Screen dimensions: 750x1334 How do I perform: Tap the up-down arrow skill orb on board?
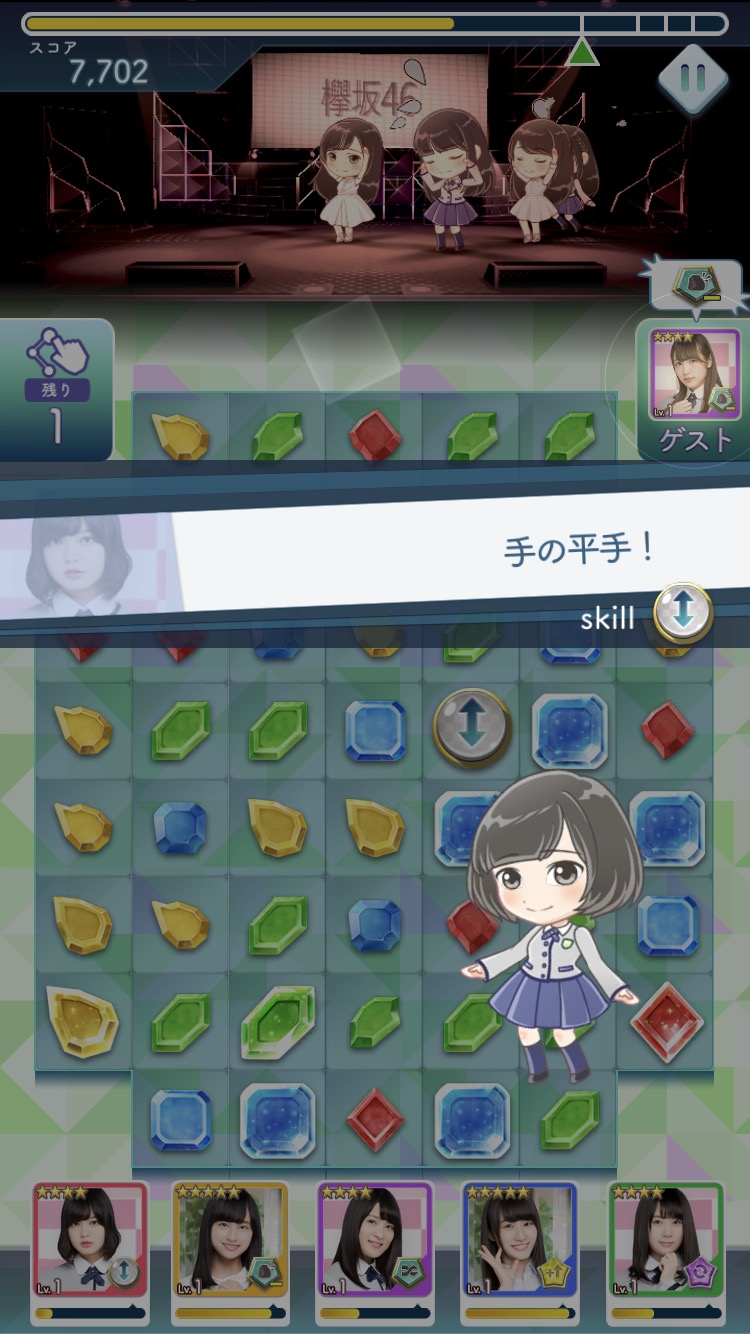[x=472, y=728]
